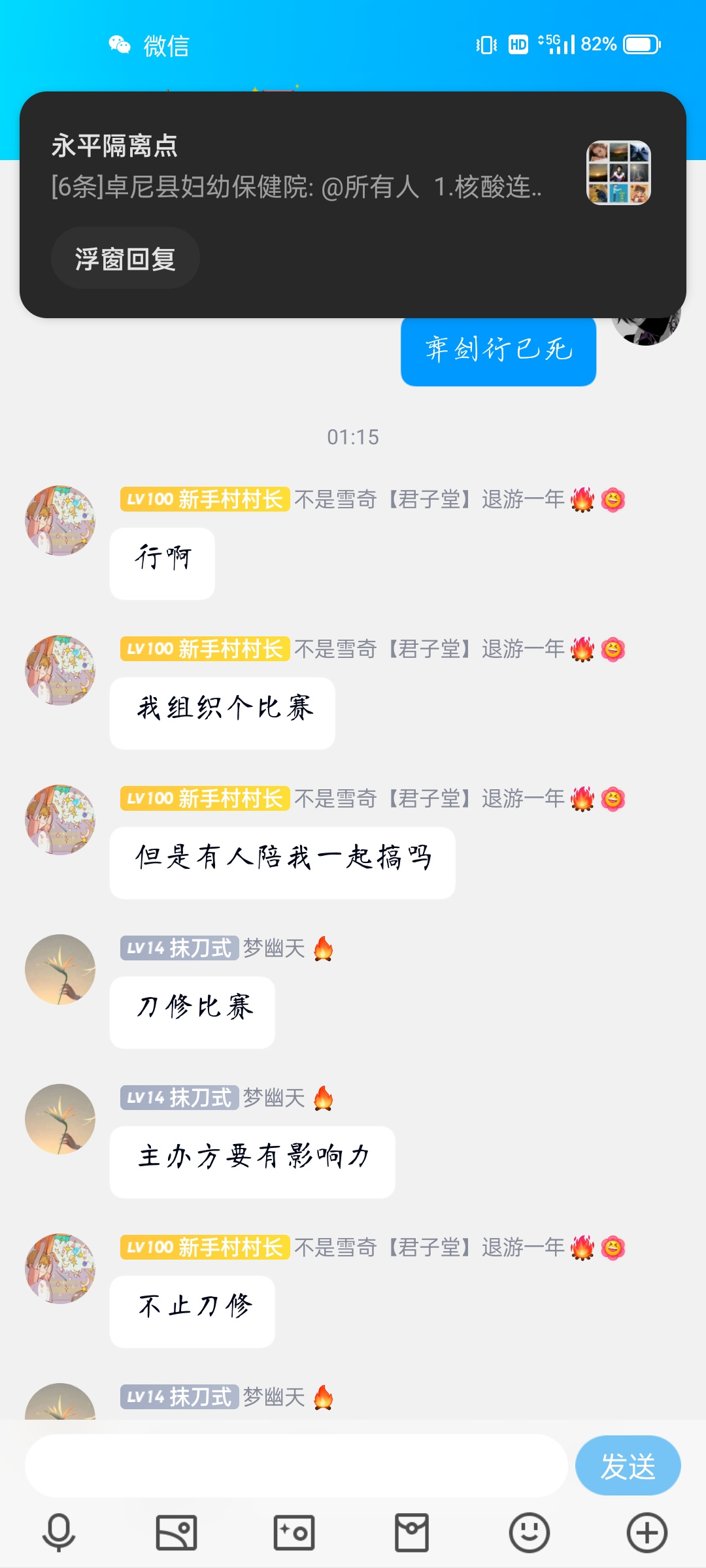706x1568 pixels.
Task: Open the plus more options icon
Action: (x=647, y=1532)
